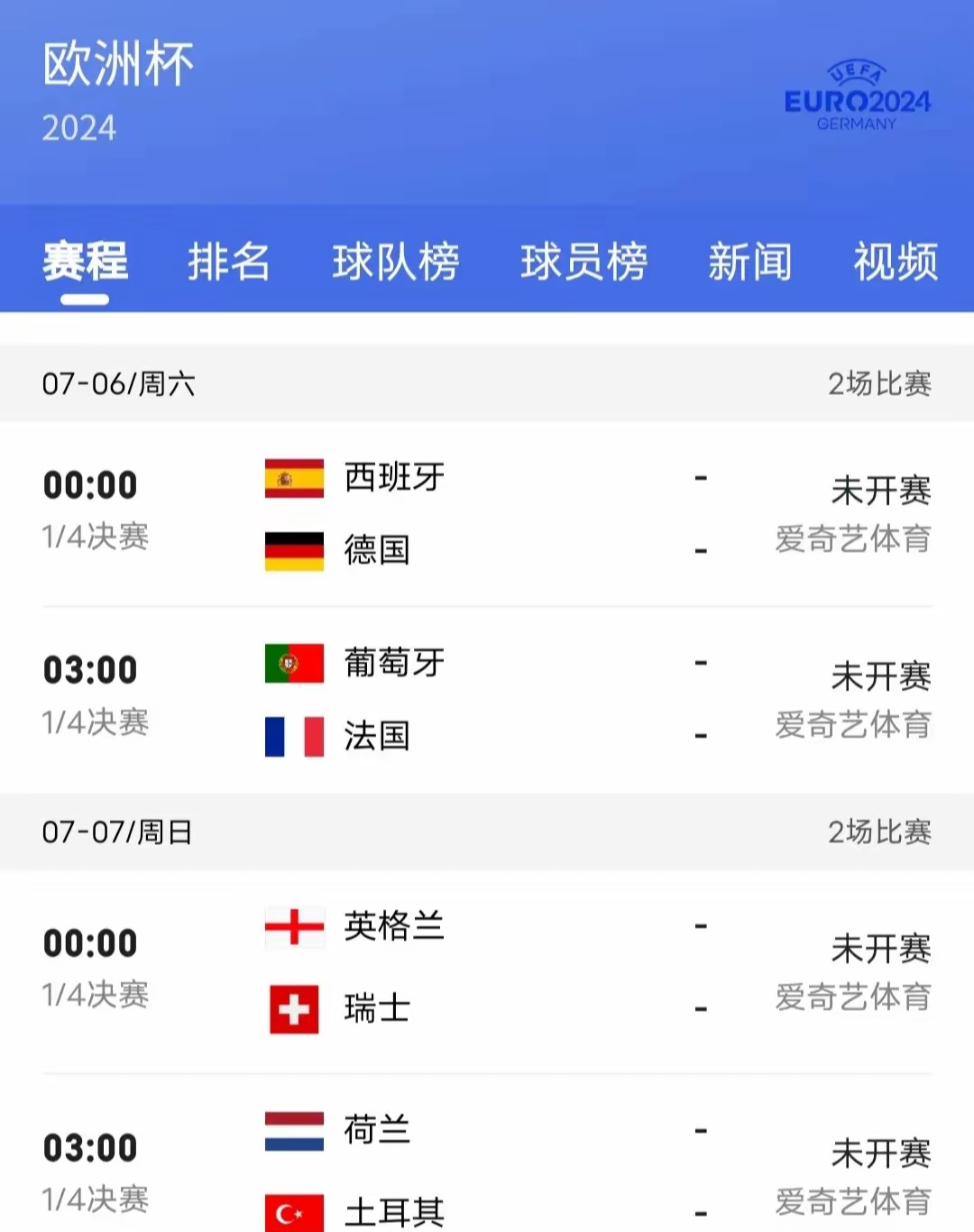Screen dimensions: 974x1232
Task: Click the Netherlands flag icon
Action: (x=293, y=1130)
